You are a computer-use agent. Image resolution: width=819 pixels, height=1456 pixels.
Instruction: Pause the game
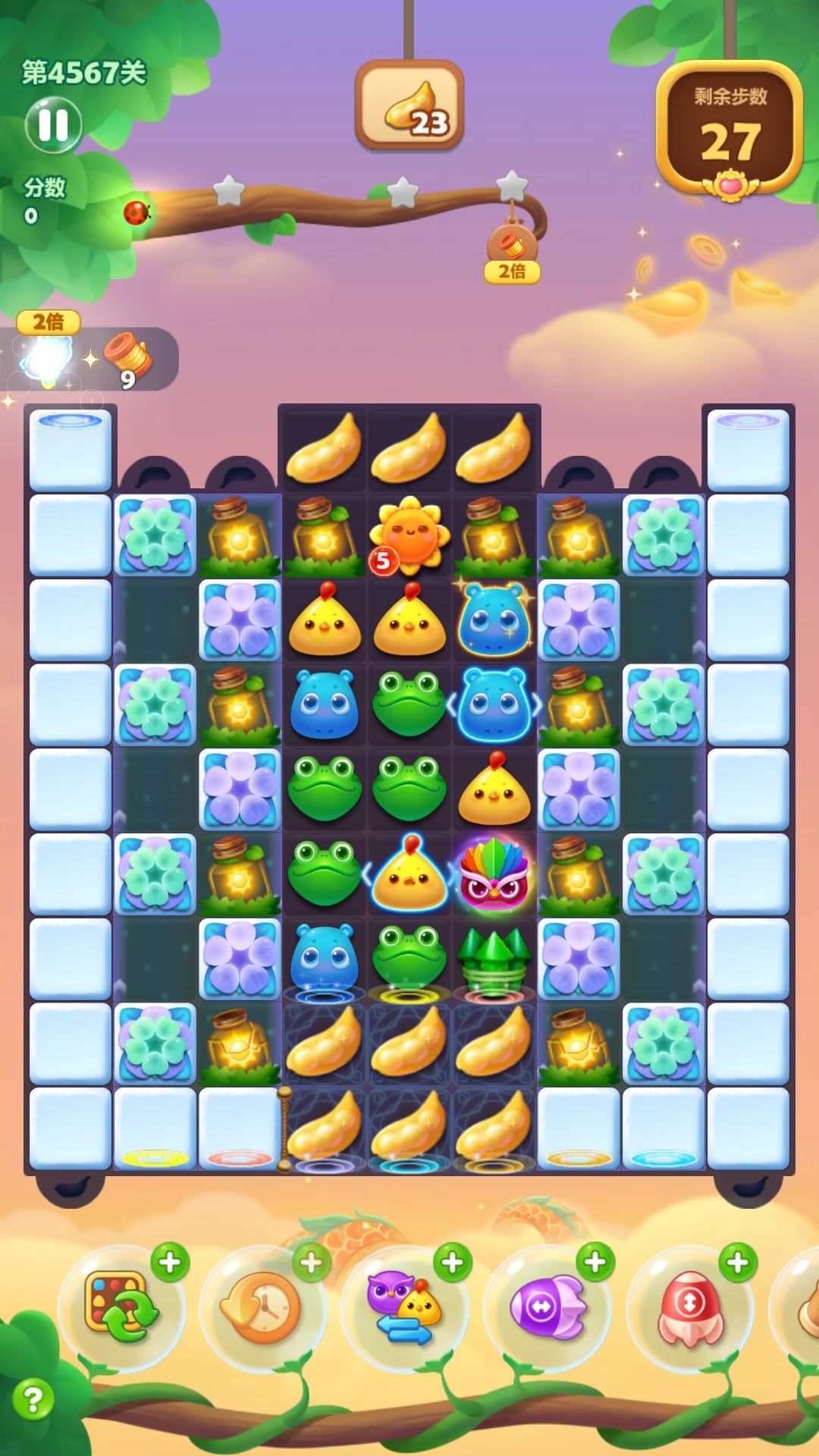click(53, 125)
